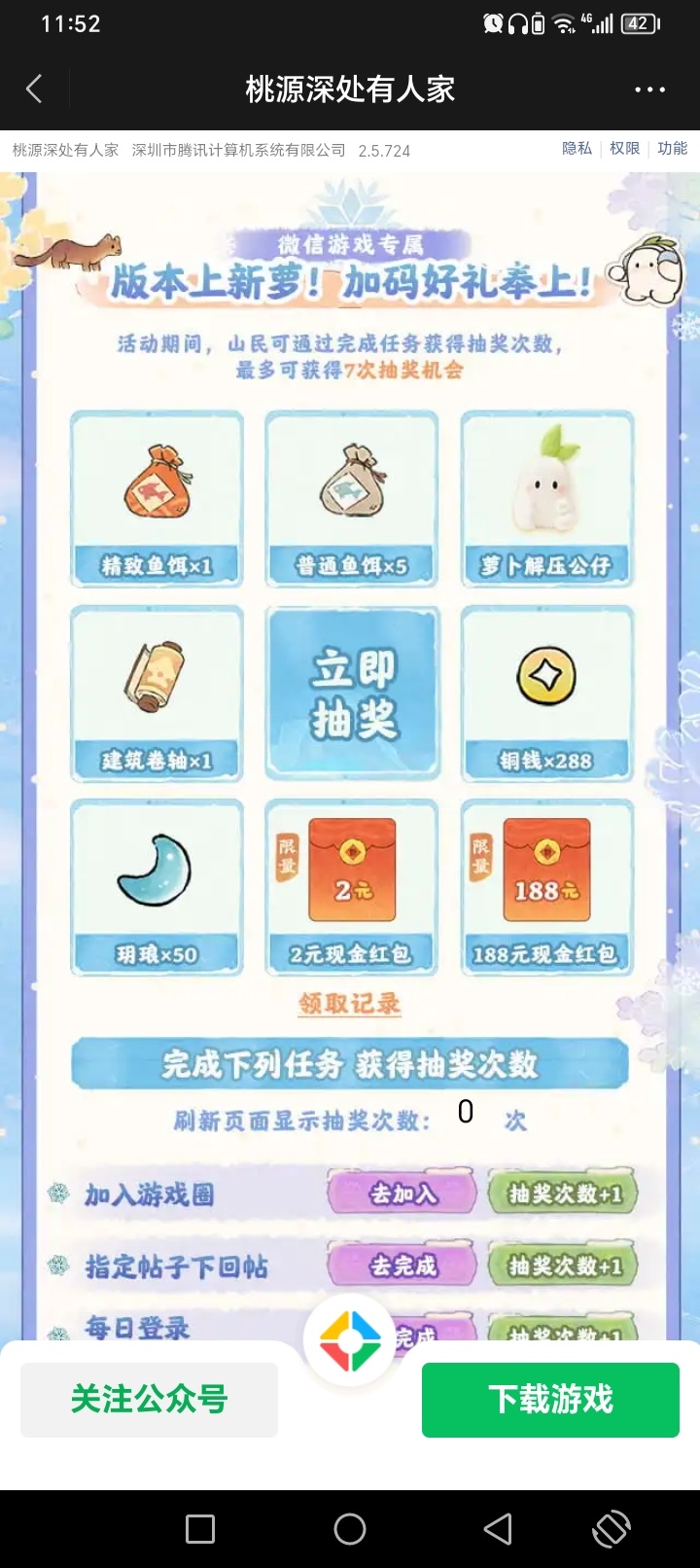
Task: Tap 下载游戏 to download the game
Action: pyautogui.click(x=550, y=1400)
